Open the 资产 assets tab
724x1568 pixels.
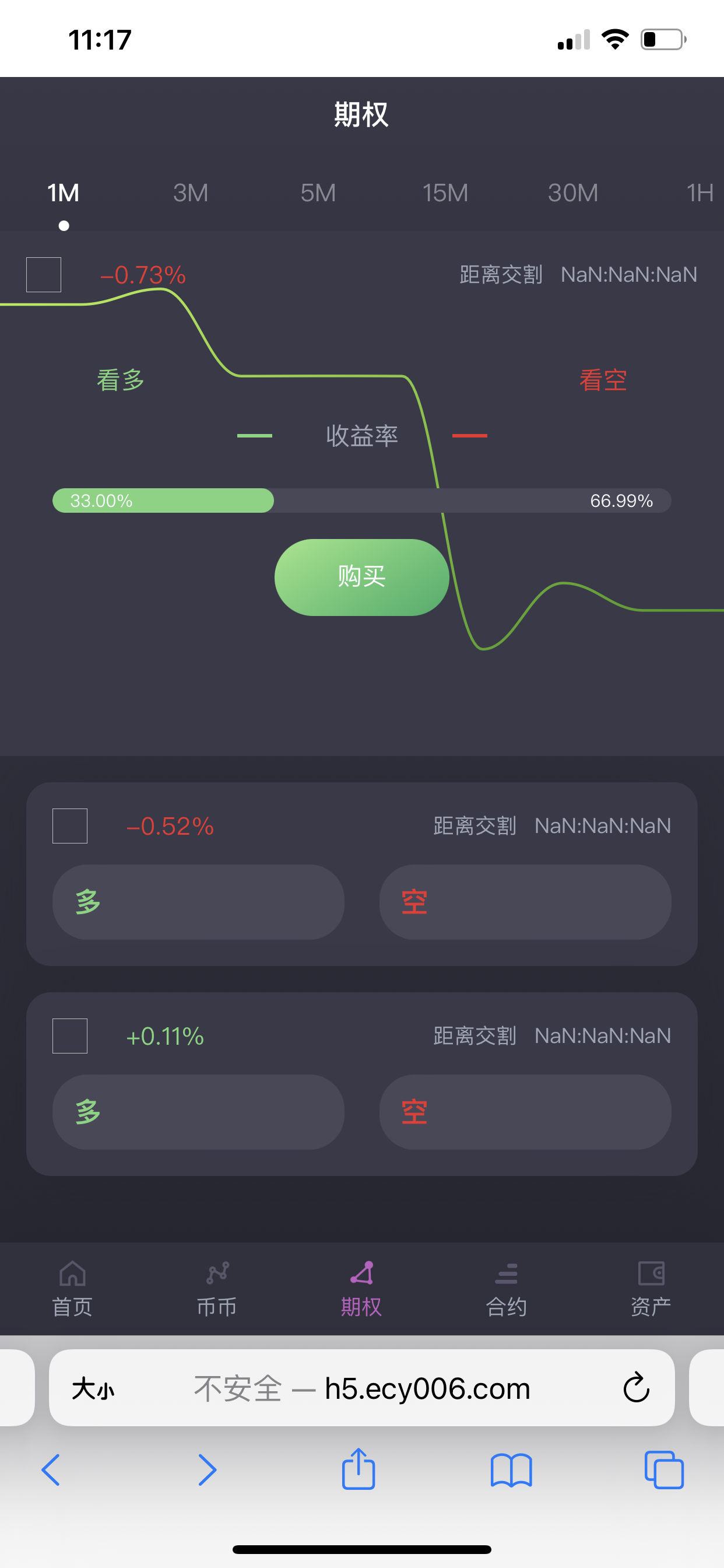tap(651, 1289)
